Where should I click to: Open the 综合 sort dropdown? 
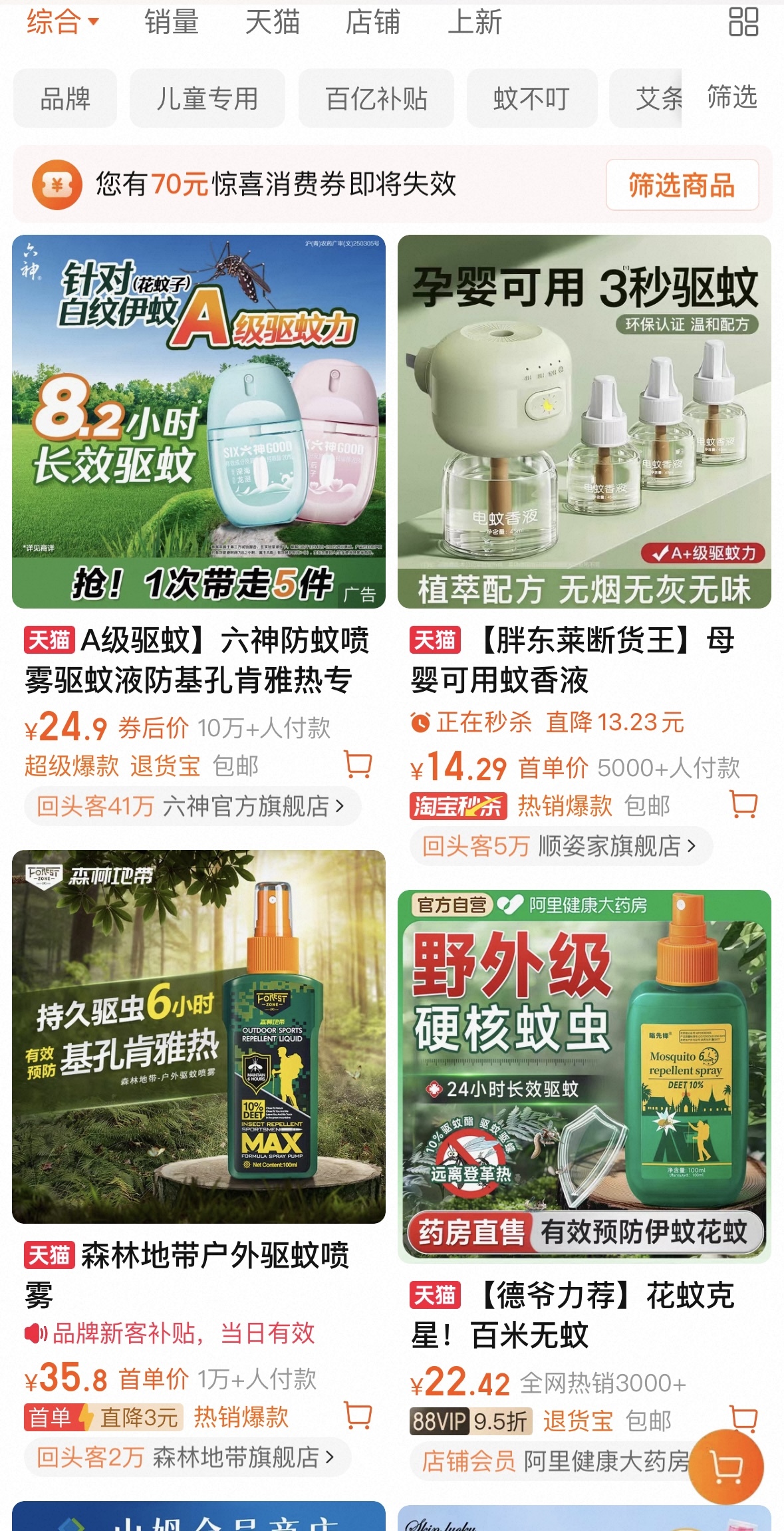point(62,23)
